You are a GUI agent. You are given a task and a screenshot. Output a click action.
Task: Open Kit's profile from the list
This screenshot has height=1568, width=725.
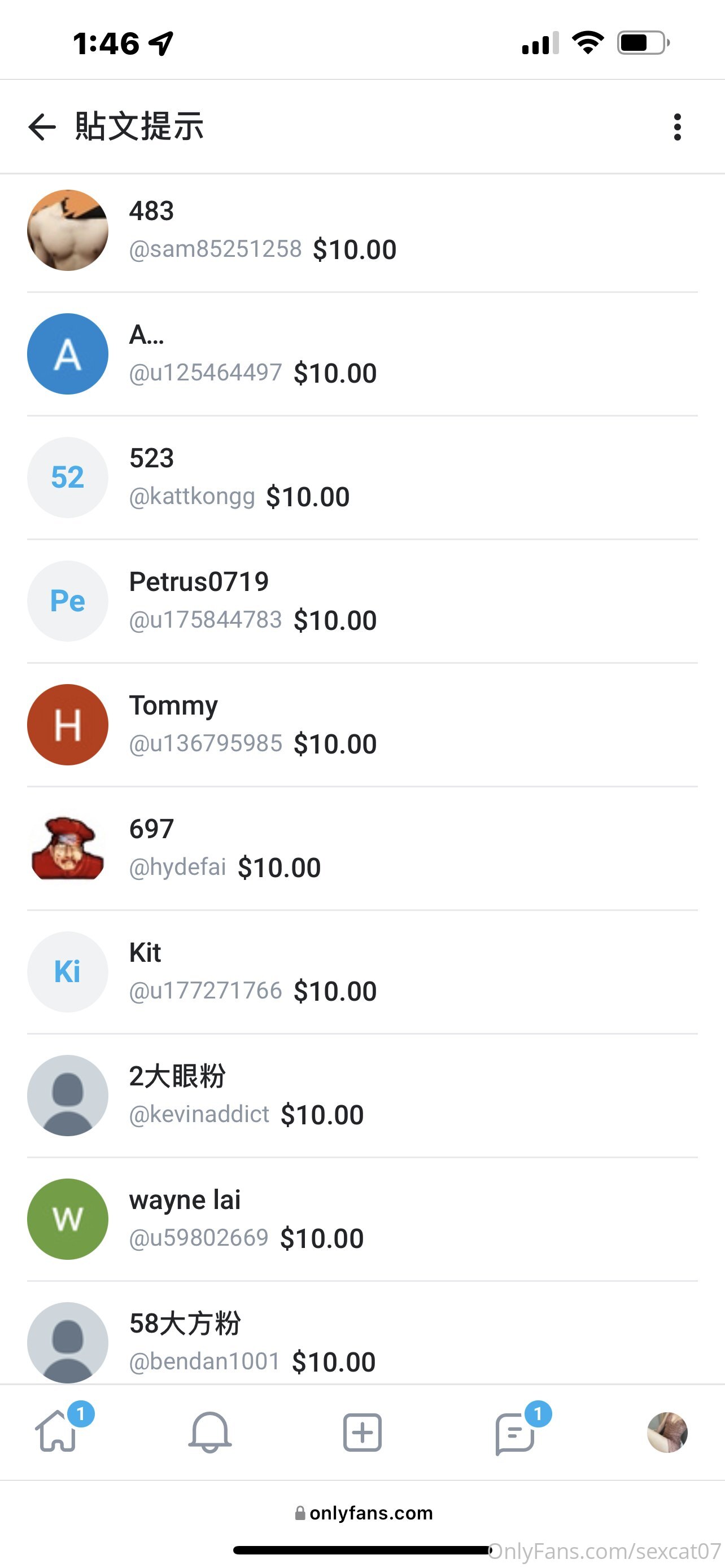(x=362, y=972)
